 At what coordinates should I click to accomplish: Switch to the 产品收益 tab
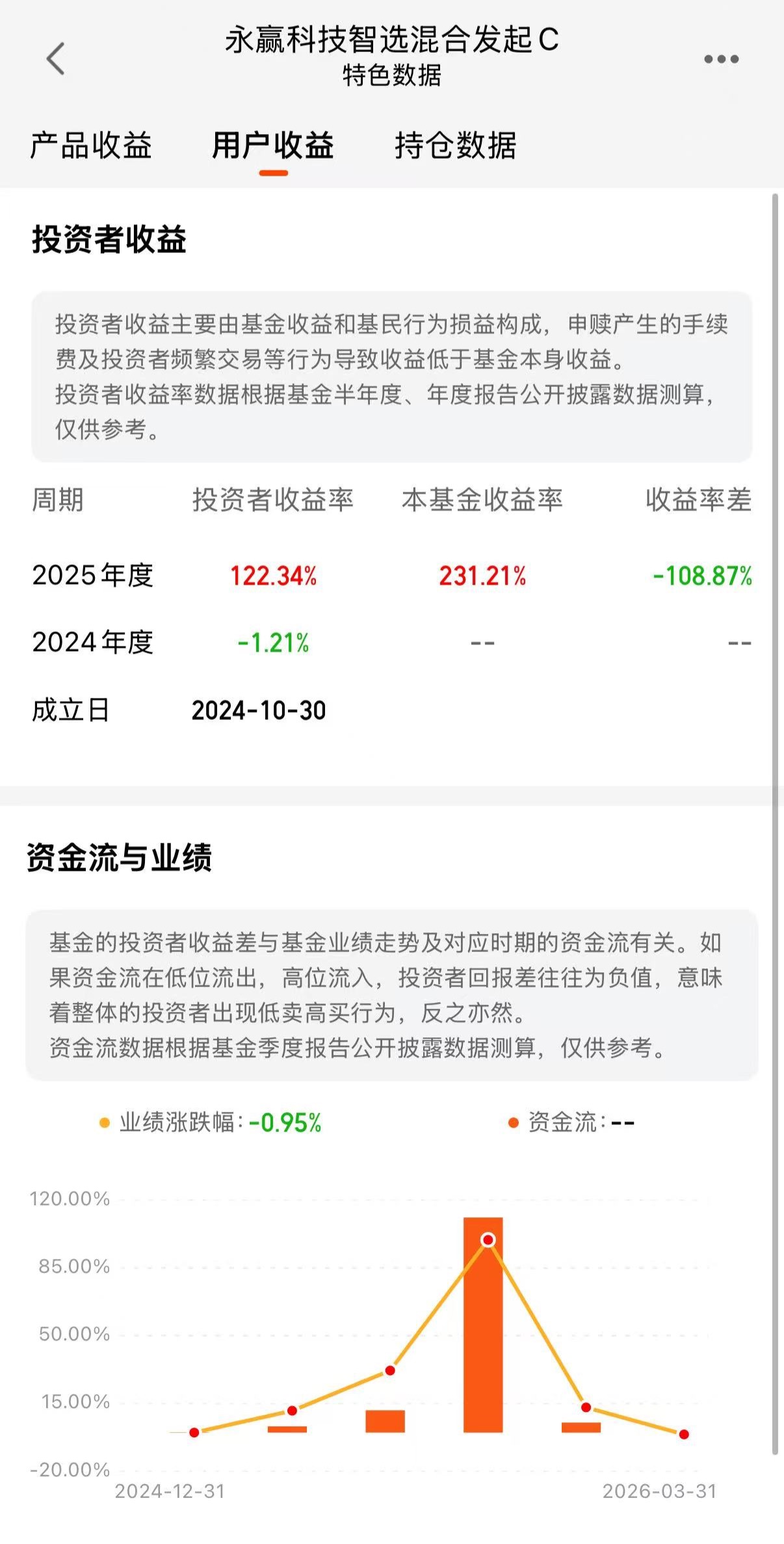(x=91, y=145)
